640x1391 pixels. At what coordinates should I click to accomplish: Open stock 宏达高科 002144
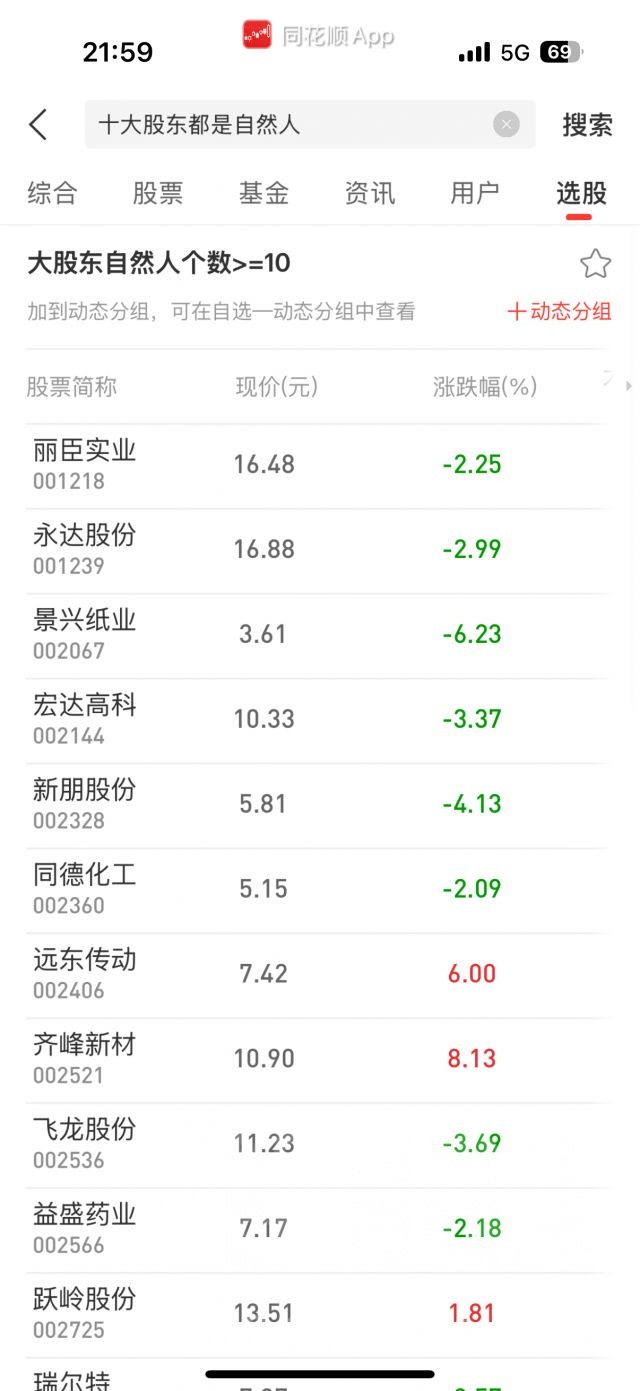[x=85, y=719]
